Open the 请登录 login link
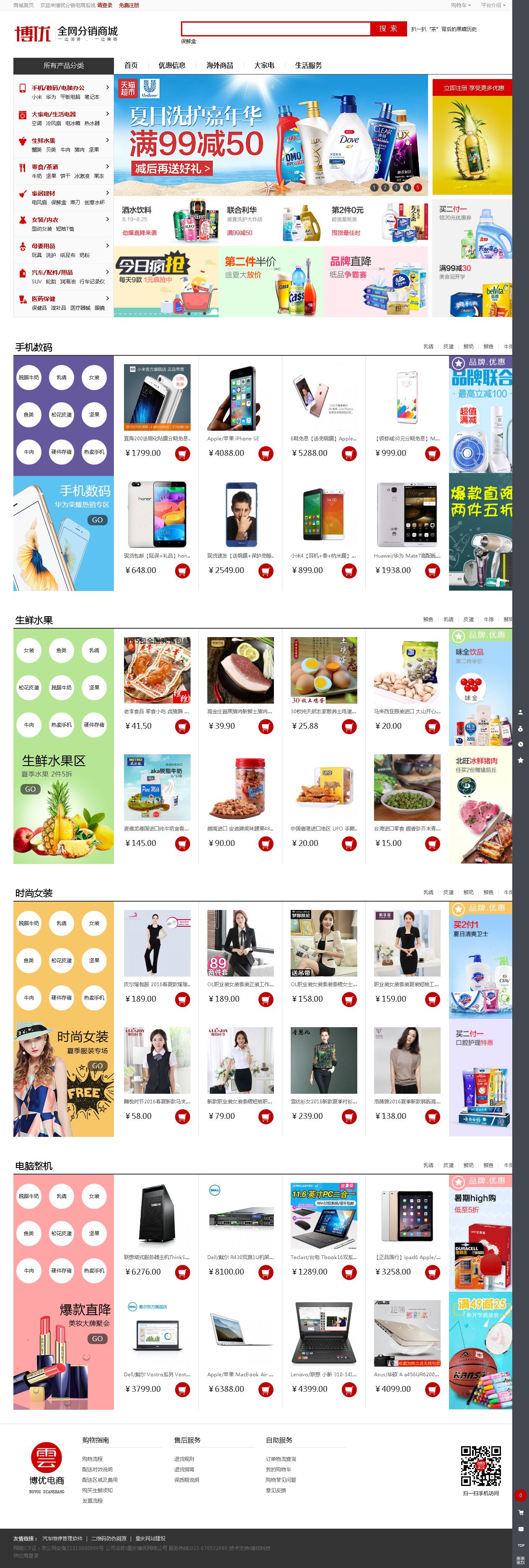Screen dimensions: 529x1568 click(x=105, y=5)
